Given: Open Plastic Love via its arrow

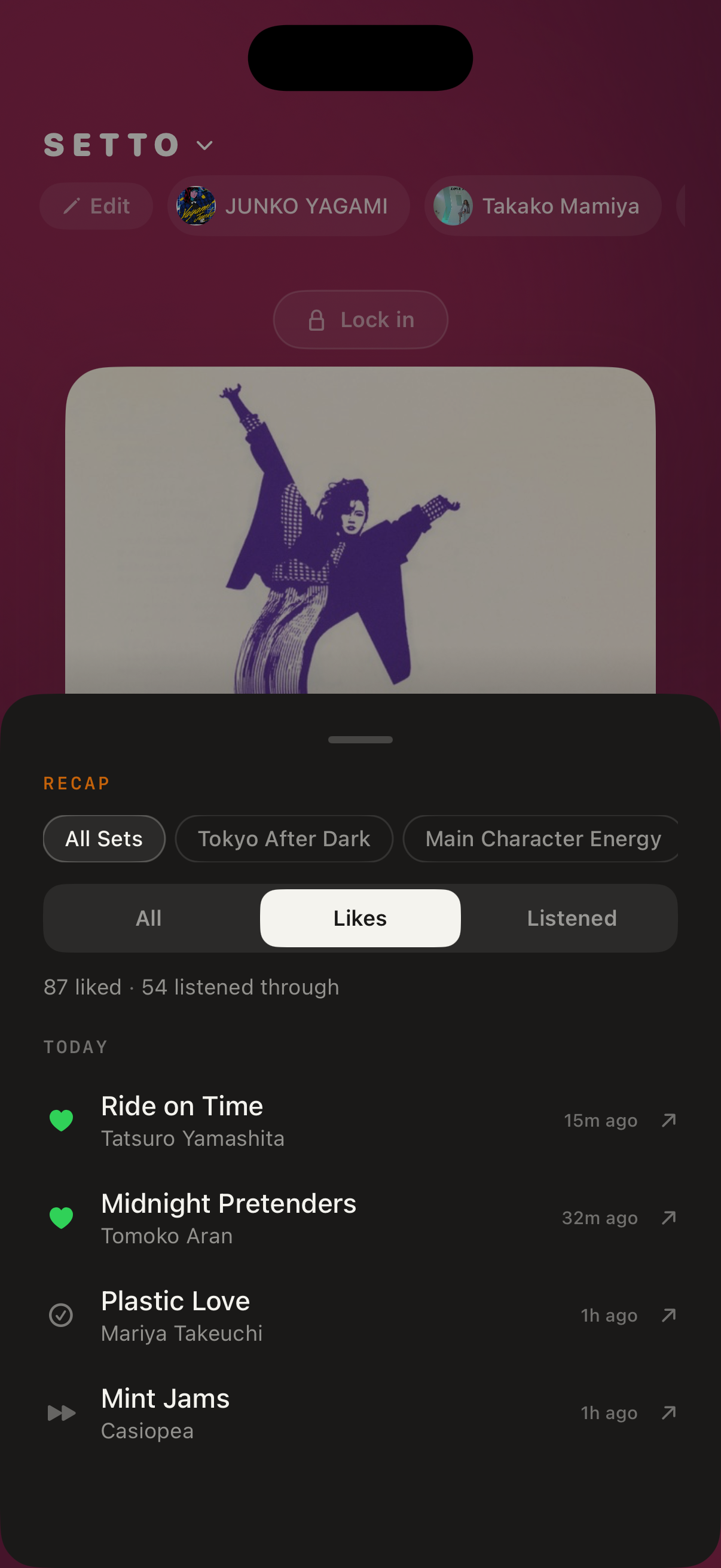Looking at the screenshot, I should click(668, 1315).
